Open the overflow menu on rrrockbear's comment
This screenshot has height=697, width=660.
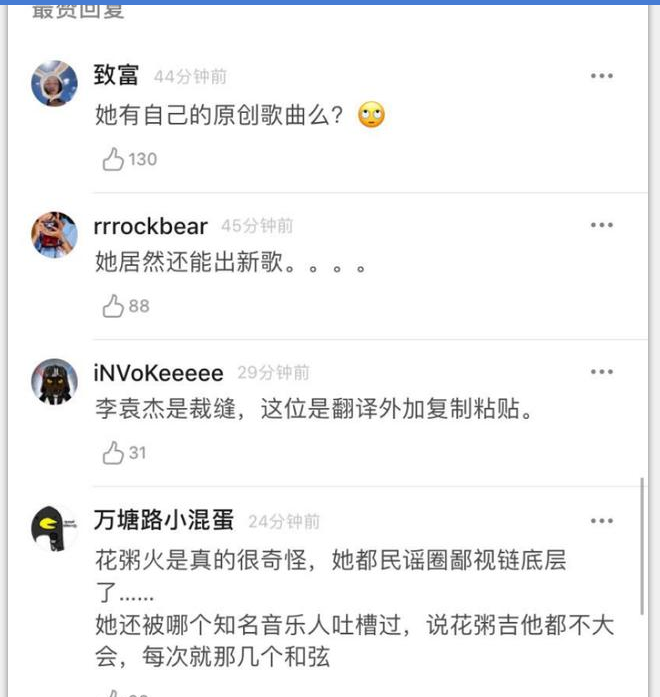click(x=601, y=225)
